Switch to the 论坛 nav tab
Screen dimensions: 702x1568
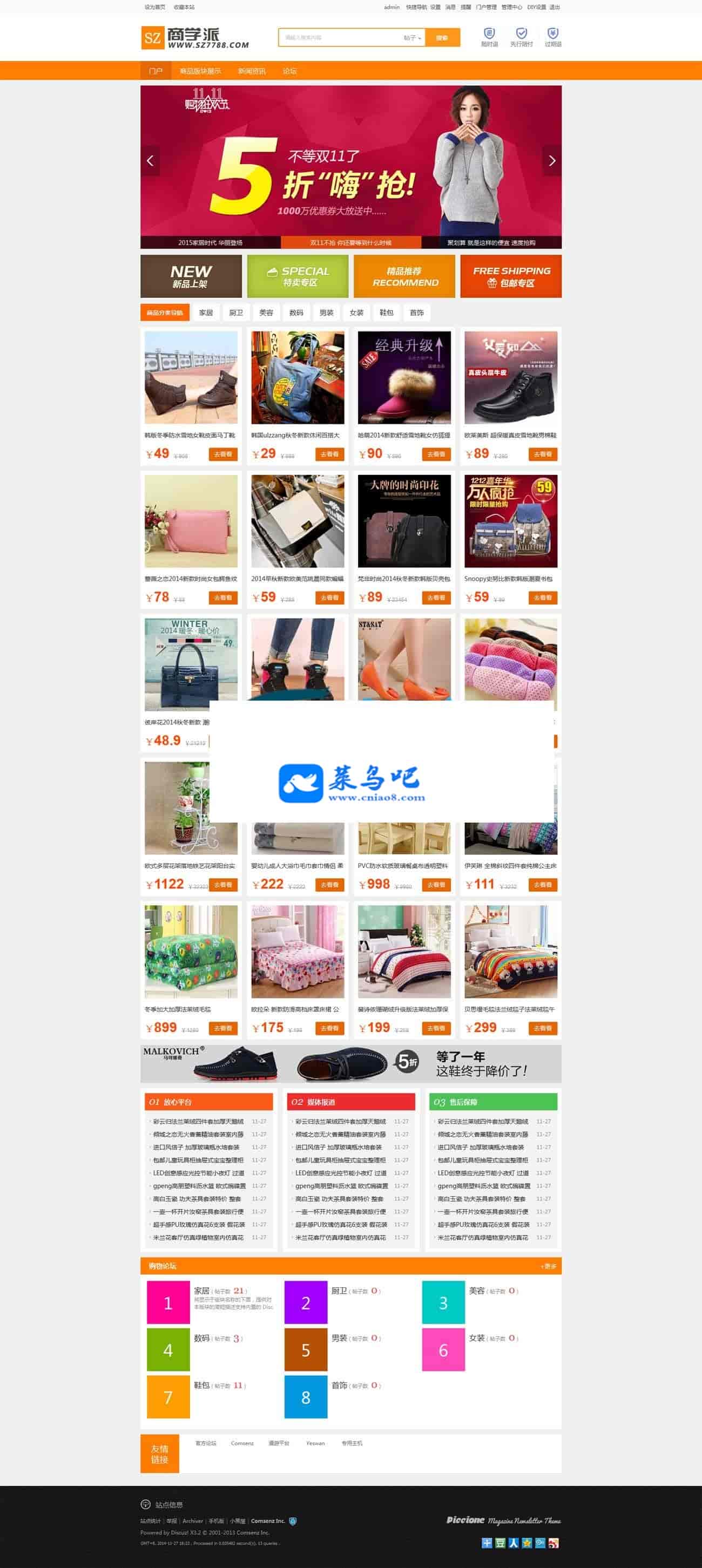(x=289, y=71)
